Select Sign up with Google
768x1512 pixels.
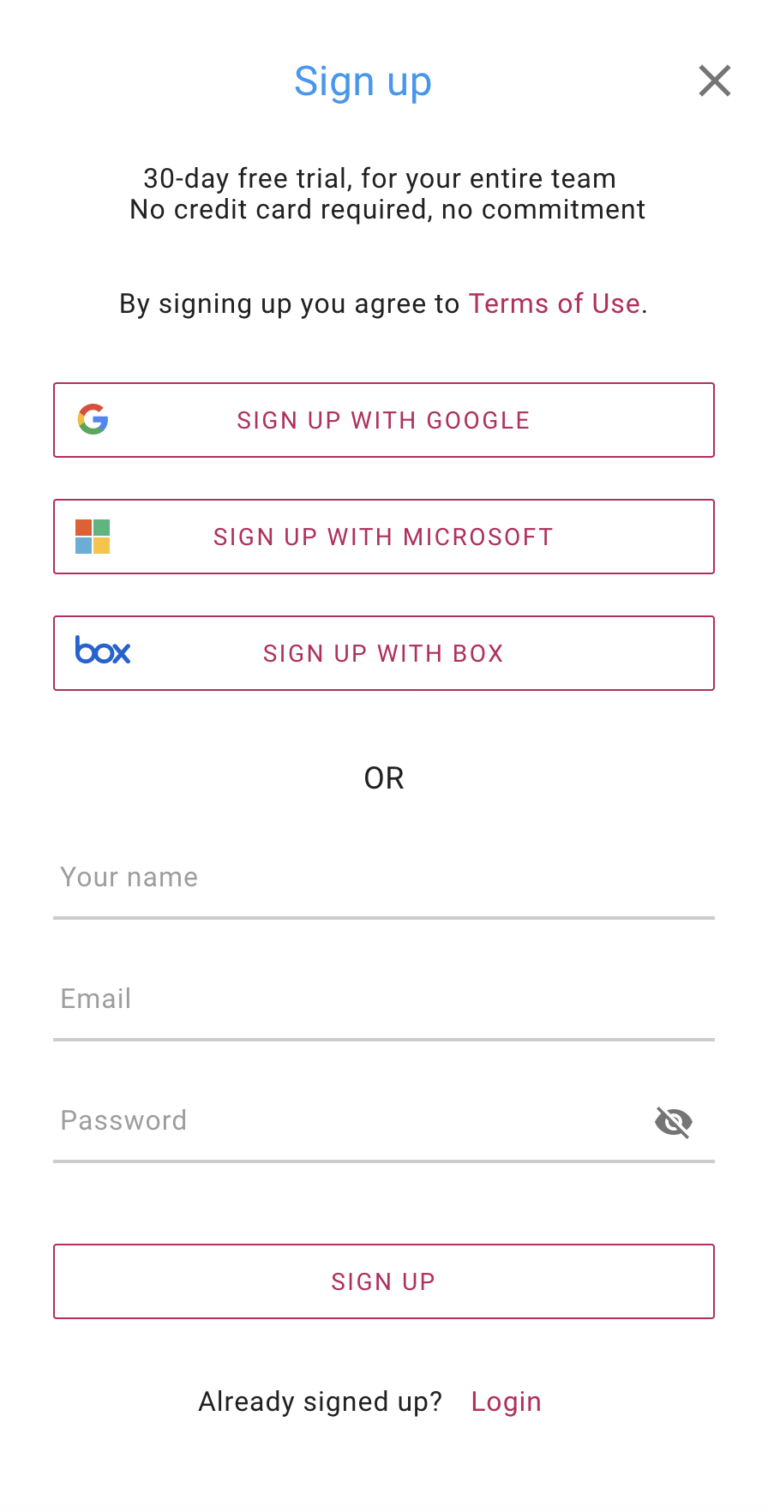383,419
